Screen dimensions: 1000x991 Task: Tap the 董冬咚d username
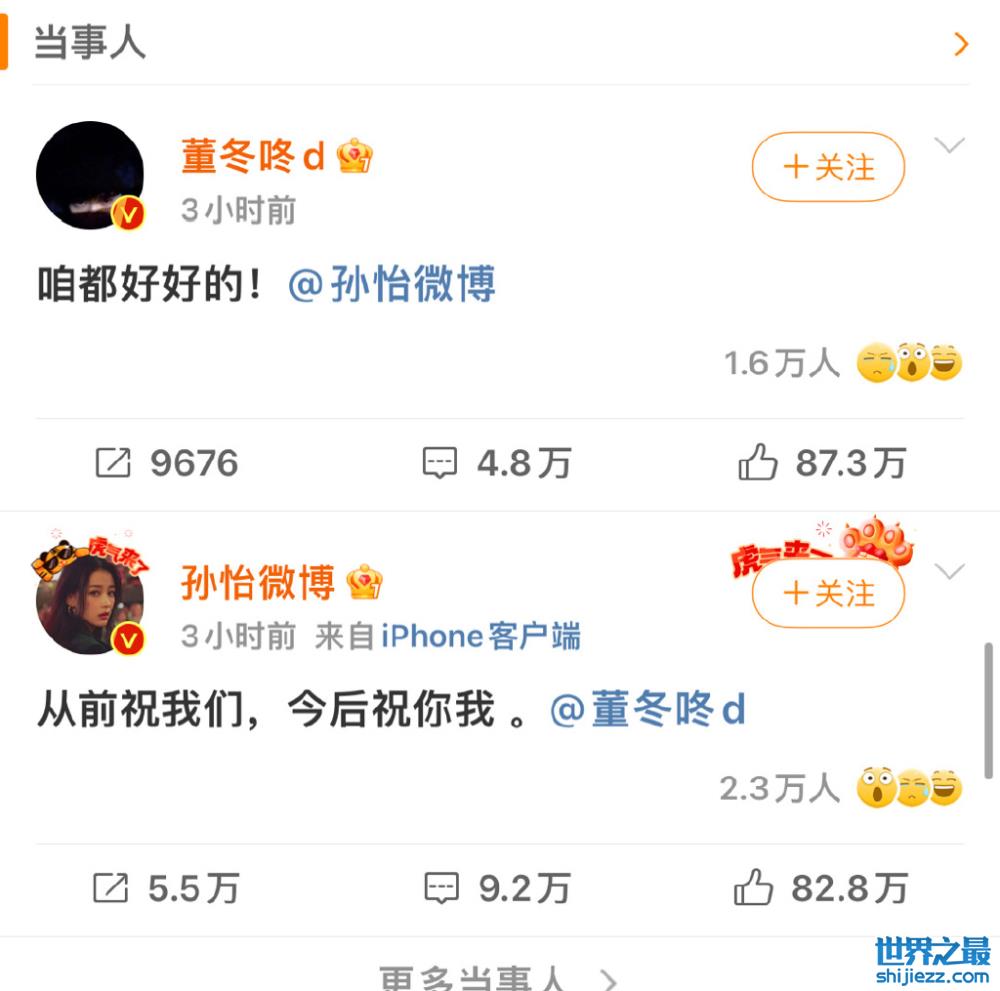(254, 156)
